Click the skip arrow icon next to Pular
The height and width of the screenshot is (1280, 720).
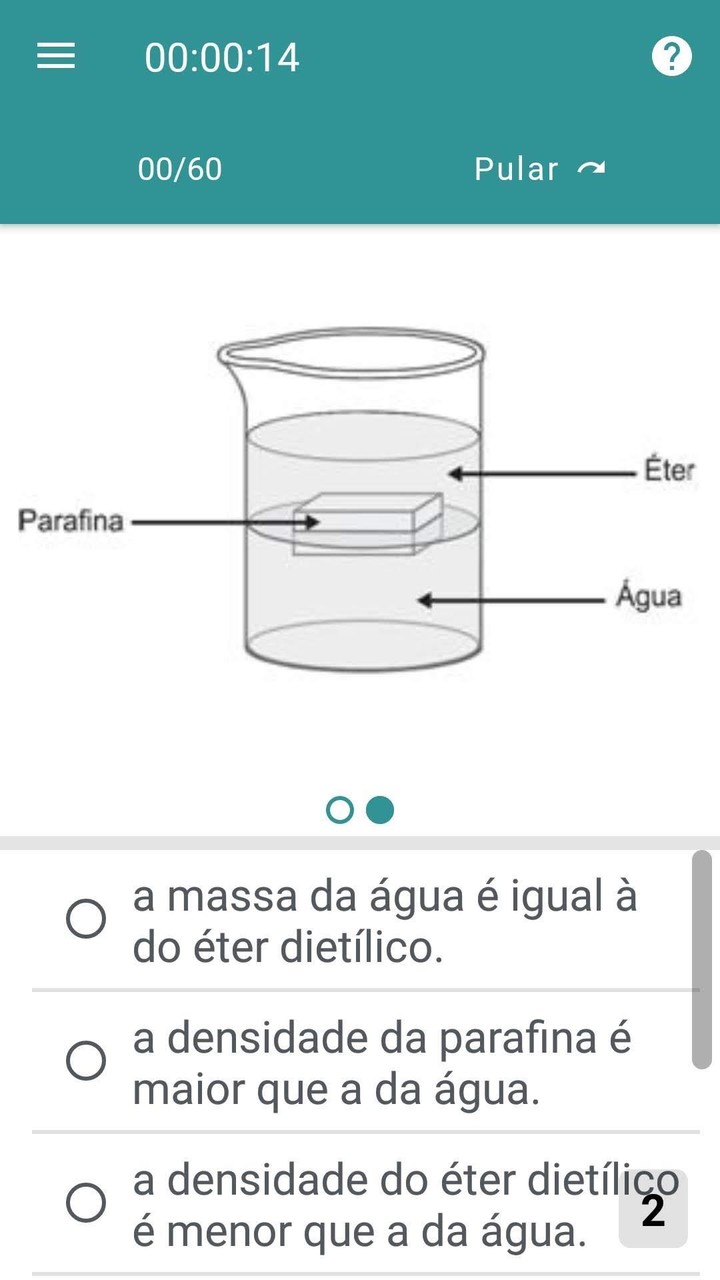pos(591,169)
